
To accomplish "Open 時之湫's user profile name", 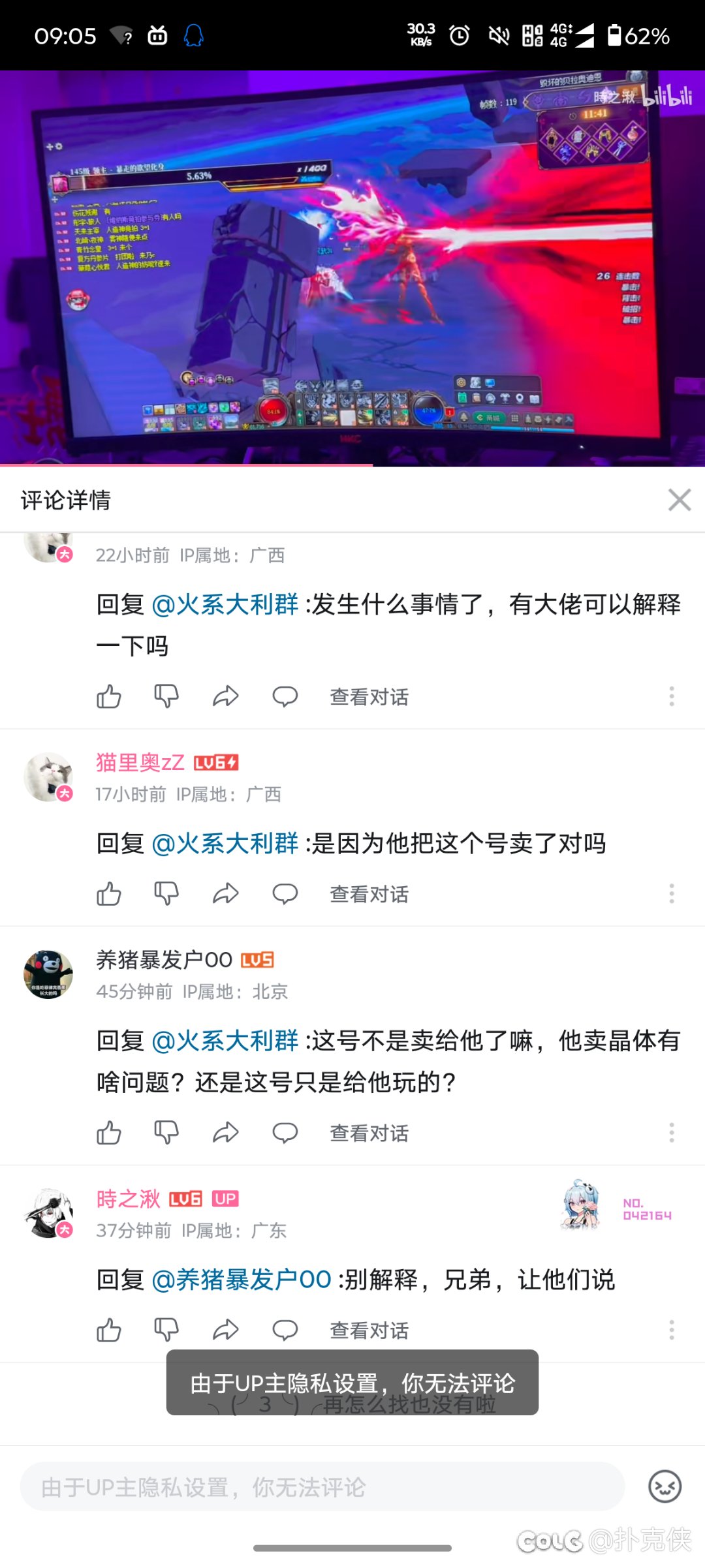I will coord(129,1199).
